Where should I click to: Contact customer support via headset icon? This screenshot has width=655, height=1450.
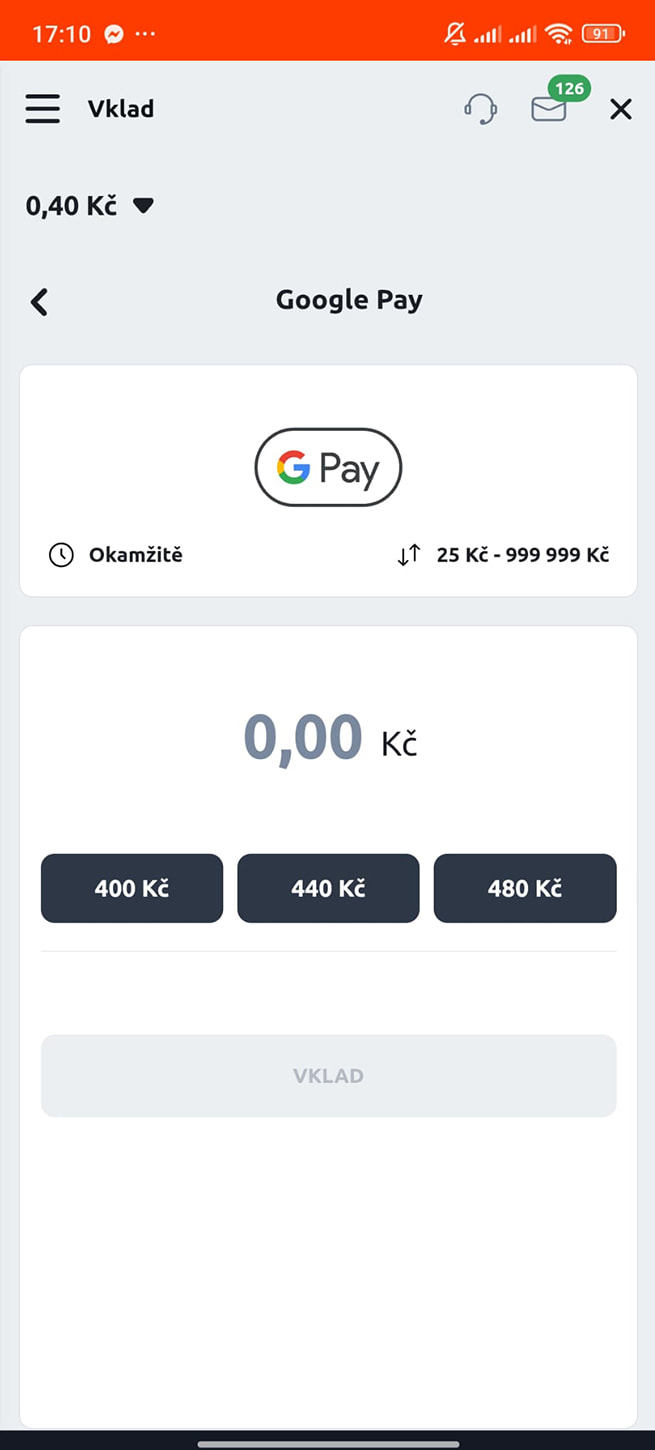coord(481,109)
